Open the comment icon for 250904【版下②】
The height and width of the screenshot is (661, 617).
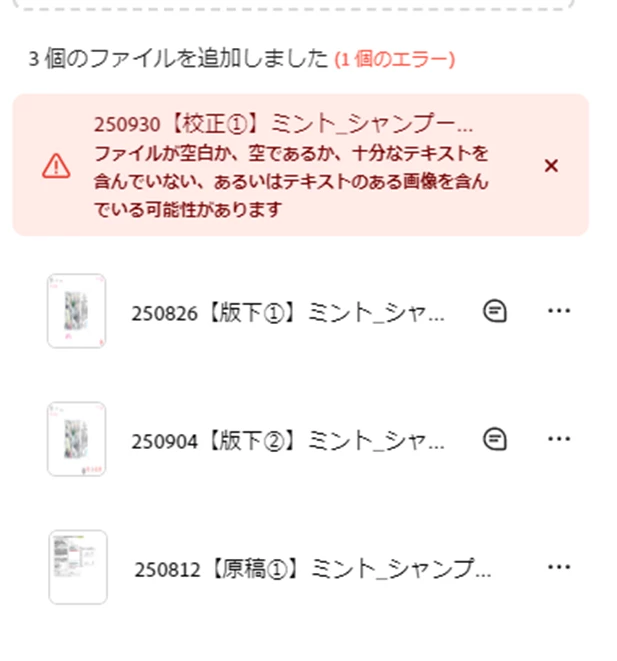click(494, 439)
